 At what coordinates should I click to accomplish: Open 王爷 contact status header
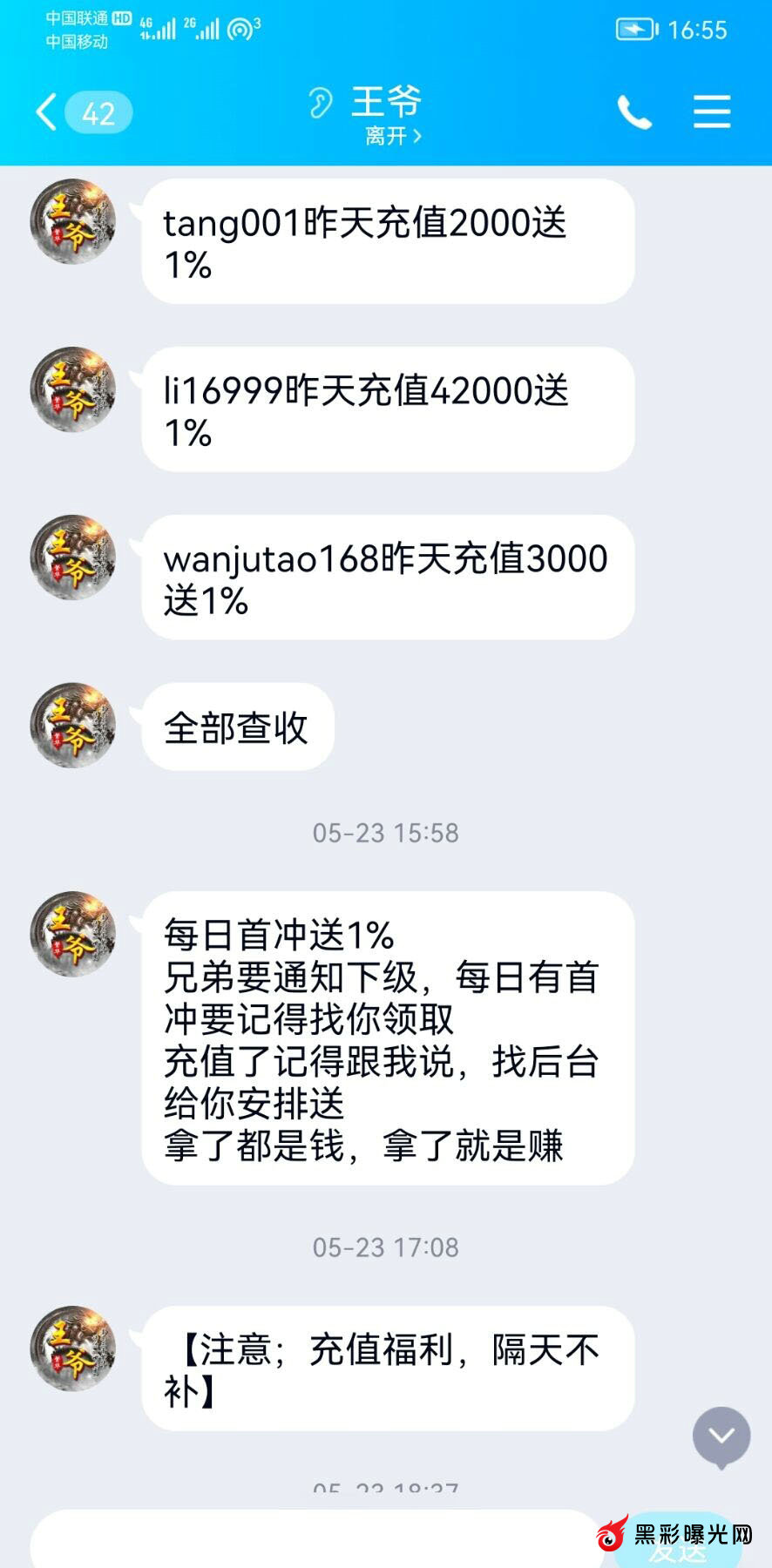pos(386,114)
